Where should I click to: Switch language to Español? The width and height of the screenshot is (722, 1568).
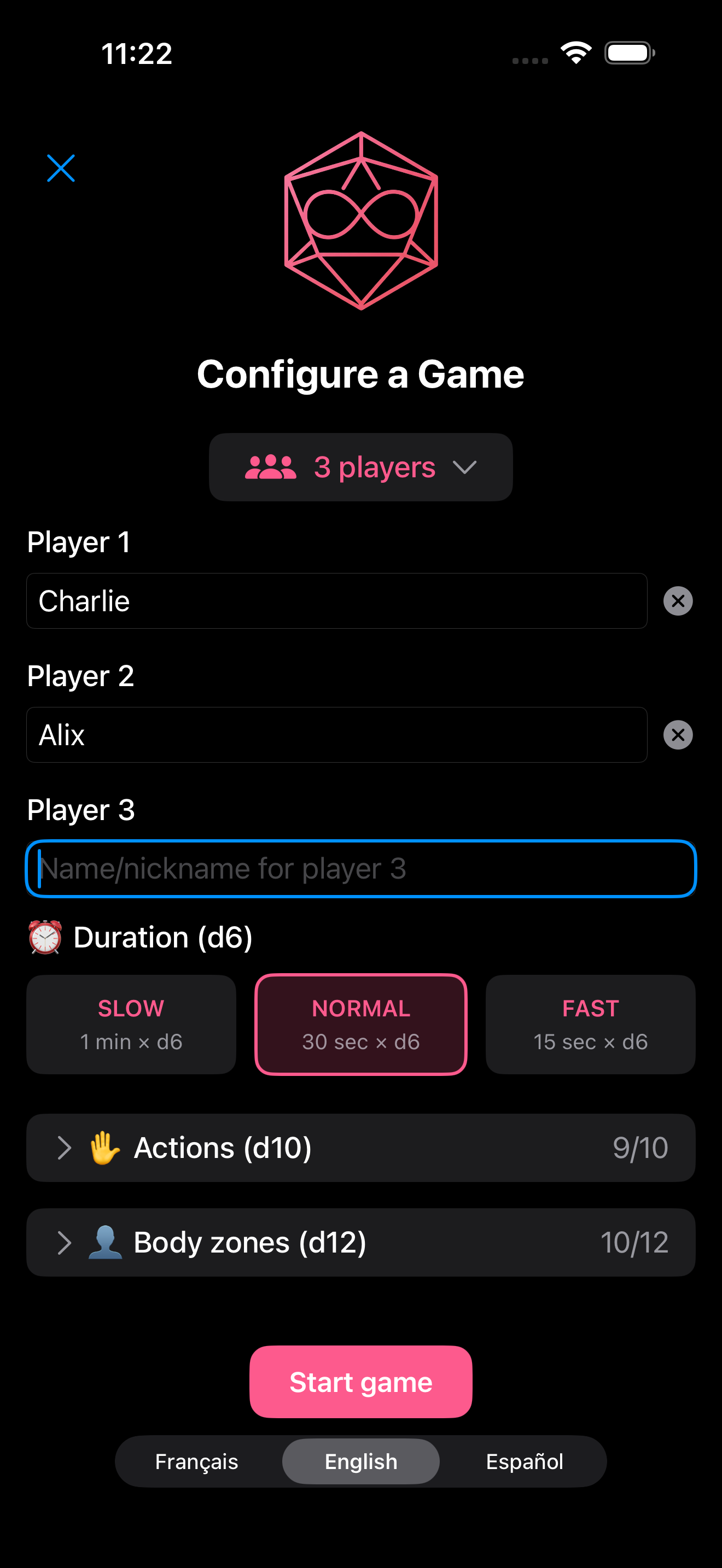tap(525, 1461)
